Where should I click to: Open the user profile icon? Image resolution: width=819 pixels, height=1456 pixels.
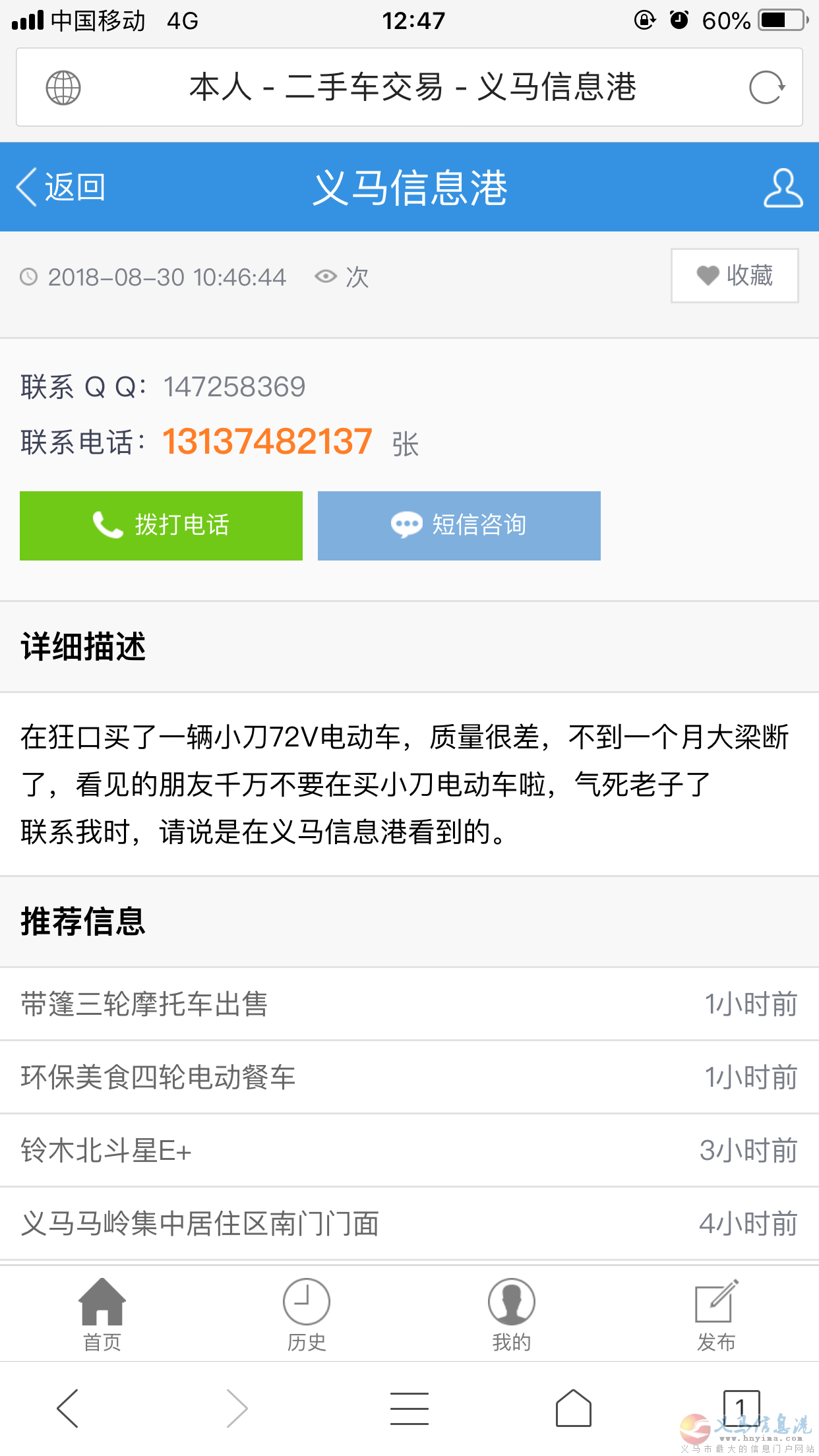[x=783, y=188]
